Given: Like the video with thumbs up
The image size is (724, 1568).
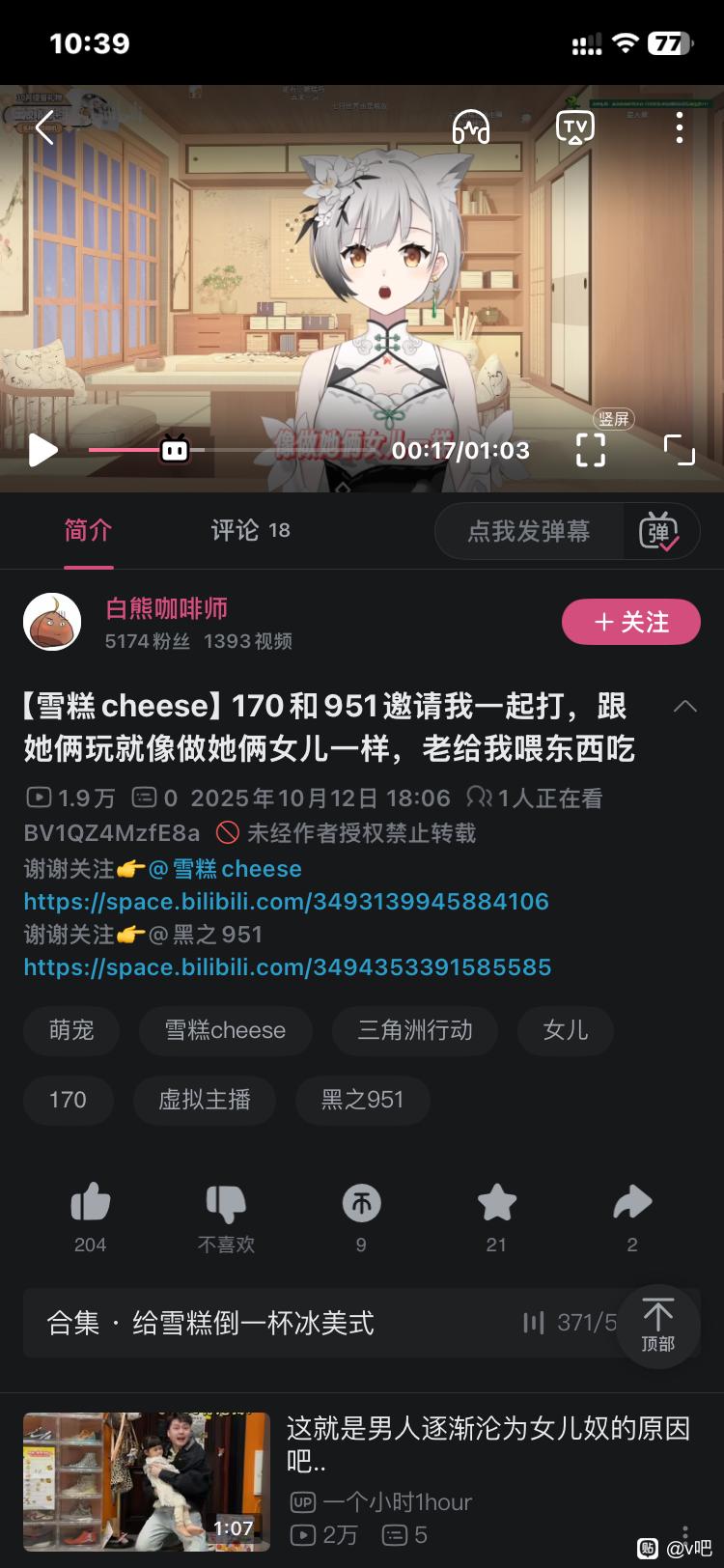Looking at the screenshot, I should pos(91,1203).
